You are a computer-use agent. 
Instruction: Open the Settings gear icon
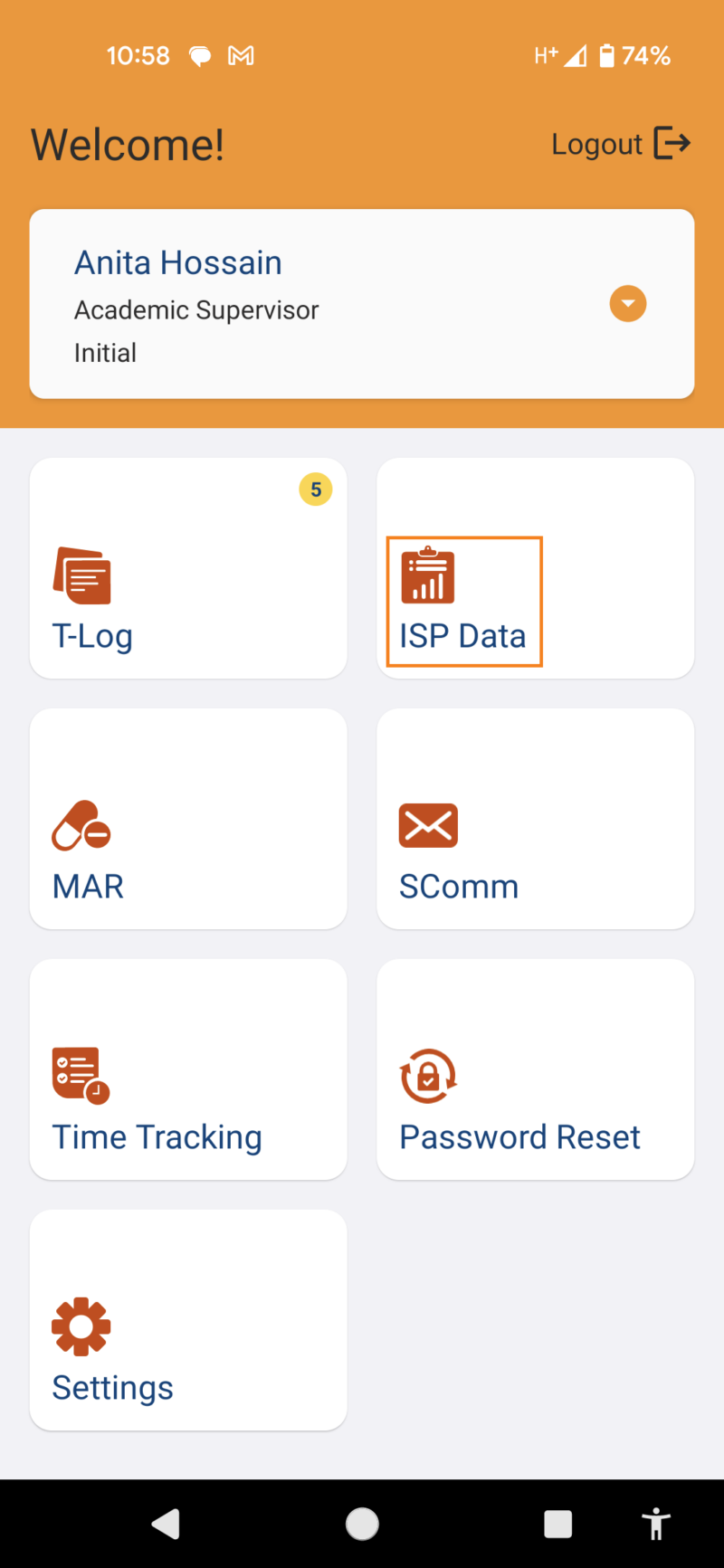tap(81, 1326)
